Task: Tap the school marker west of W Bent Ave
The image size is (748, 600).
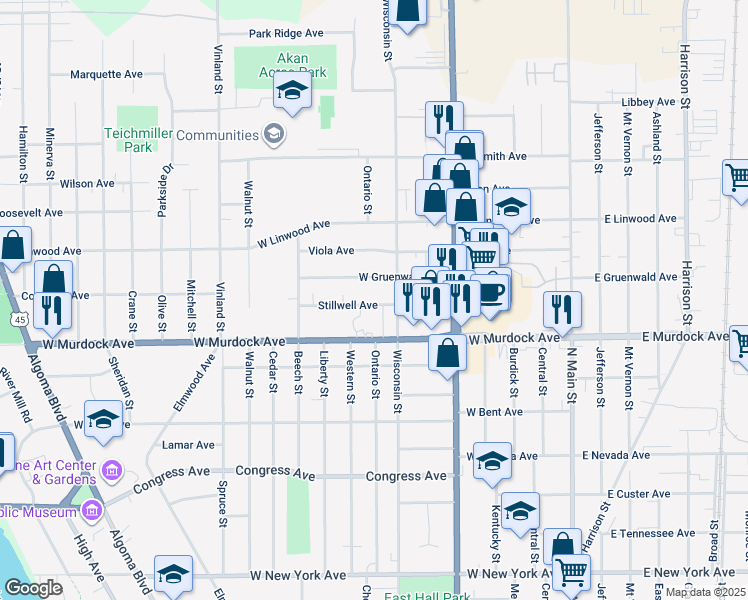Action: tap(102, 421)
